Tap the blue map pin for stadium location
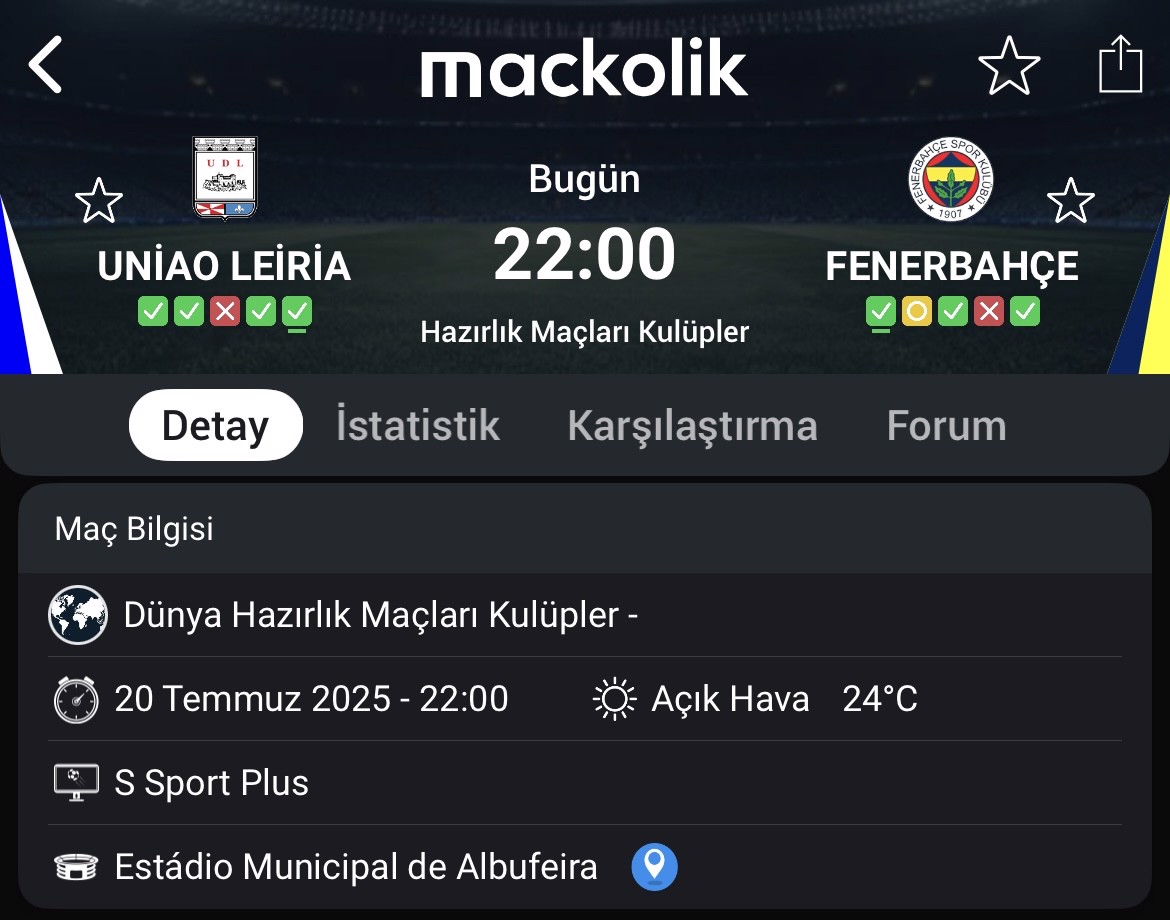1170x920 pixels. pos(654,866)
